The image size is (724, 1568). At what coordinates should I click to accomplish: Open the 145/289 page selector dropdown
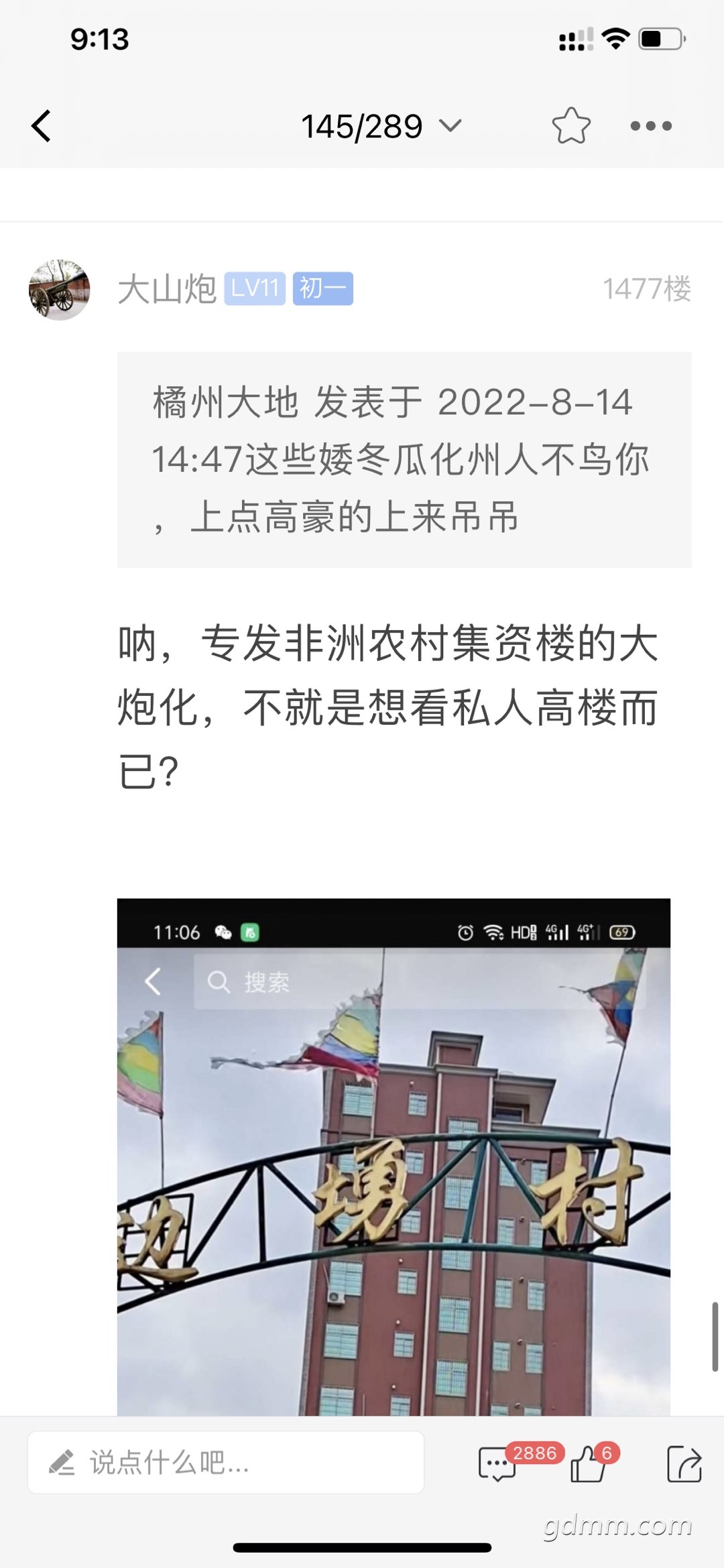coord(380,126)
